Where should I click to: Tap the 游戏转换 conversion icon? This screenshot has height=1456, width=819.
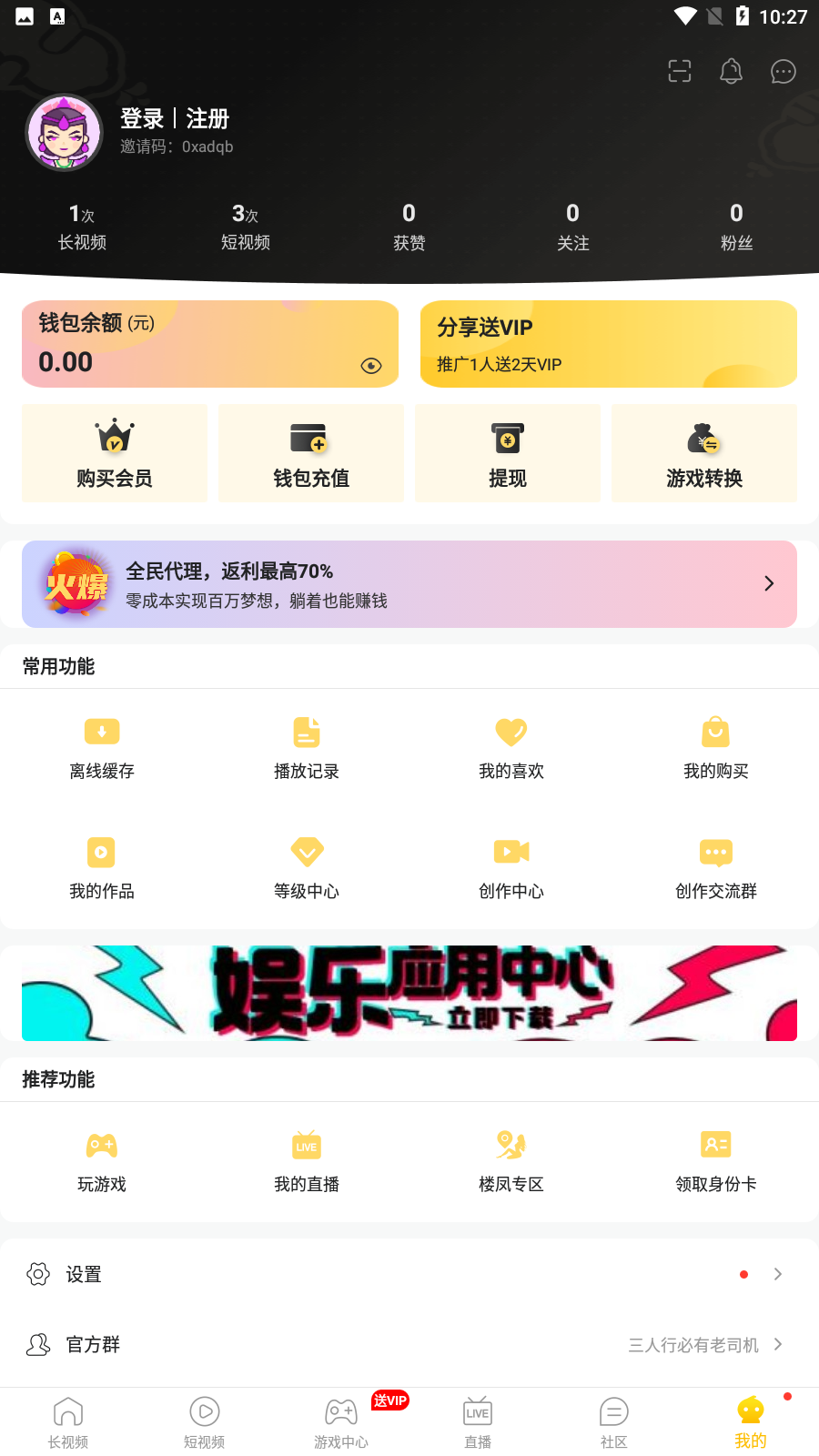pos(703,452)
